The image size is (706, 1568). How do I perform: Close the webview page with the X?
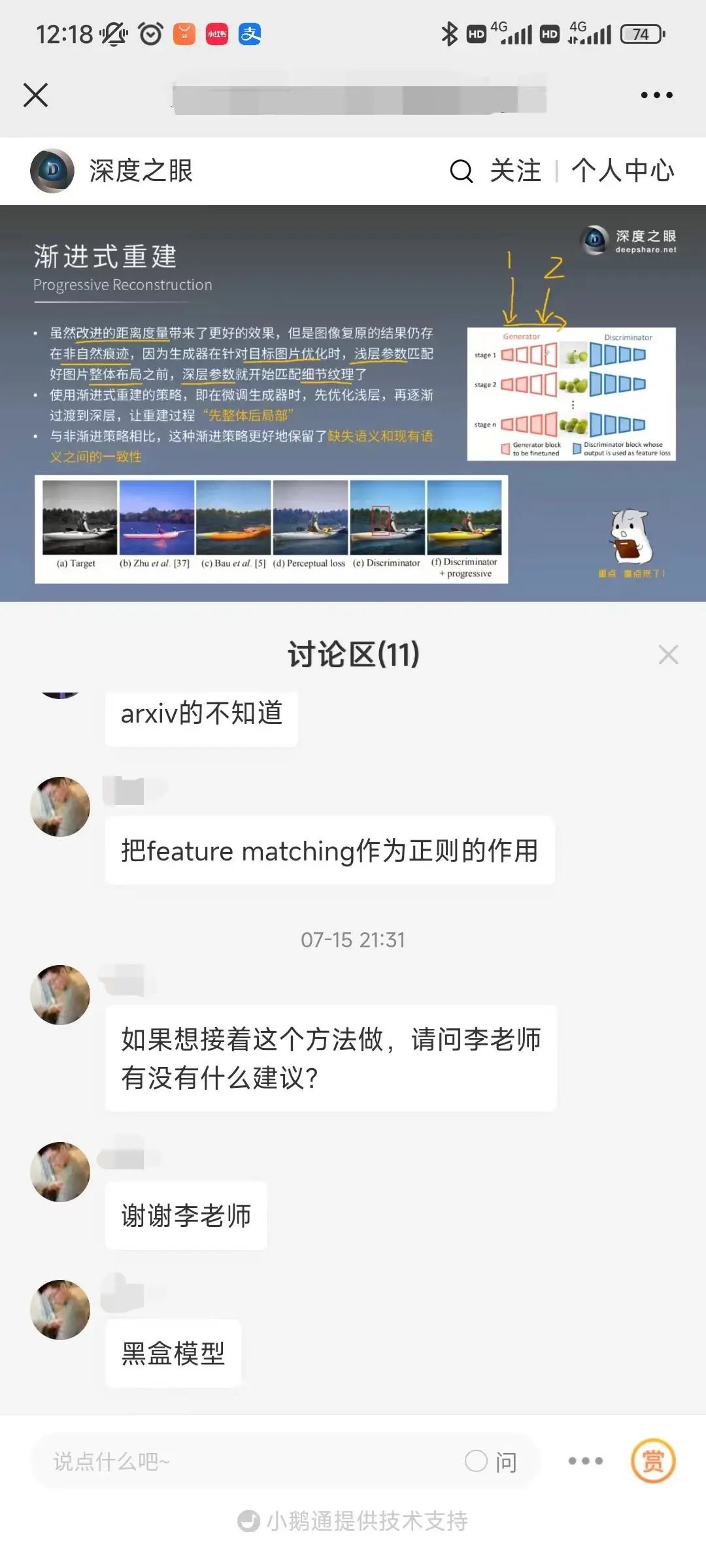point(36,95)
